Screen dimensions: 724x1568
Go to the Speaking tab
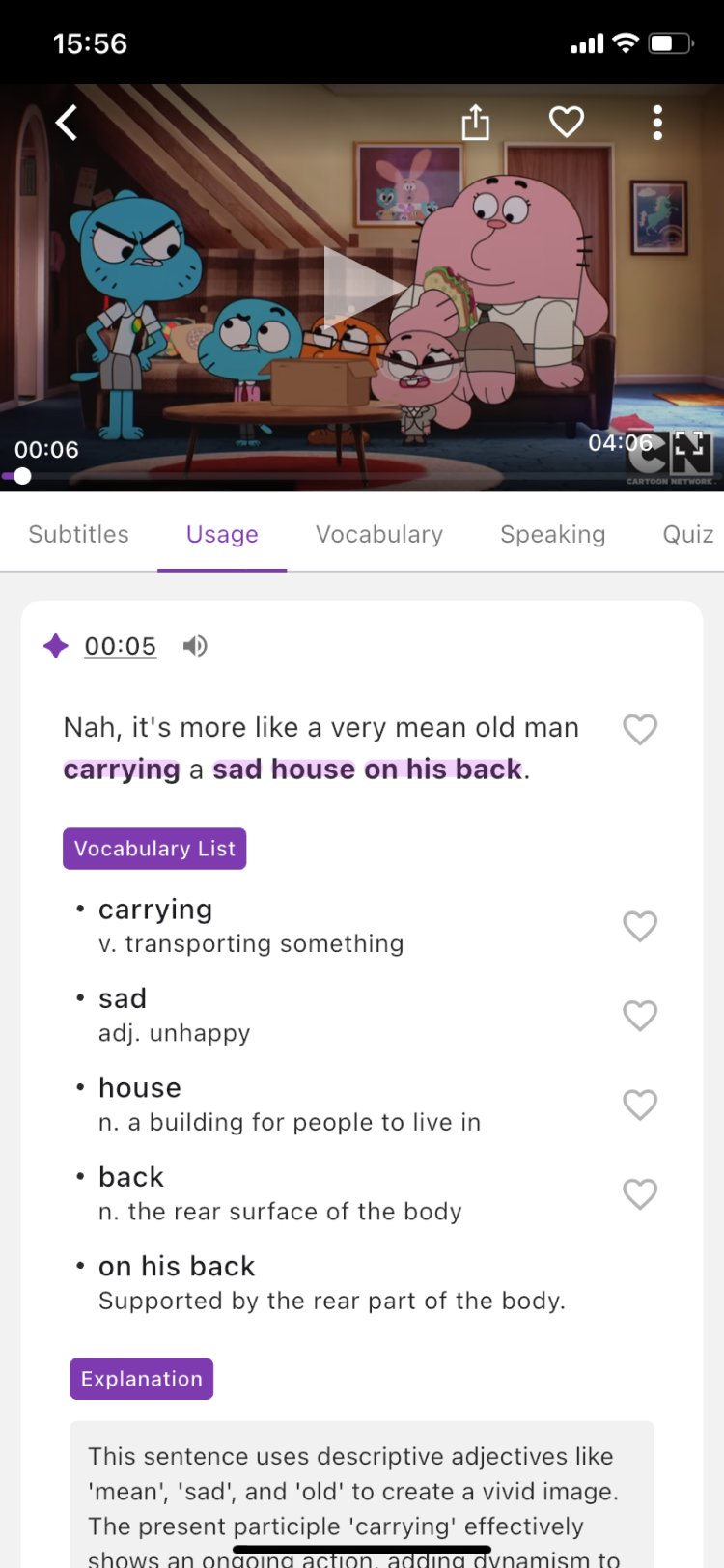(x=552, y=534)
